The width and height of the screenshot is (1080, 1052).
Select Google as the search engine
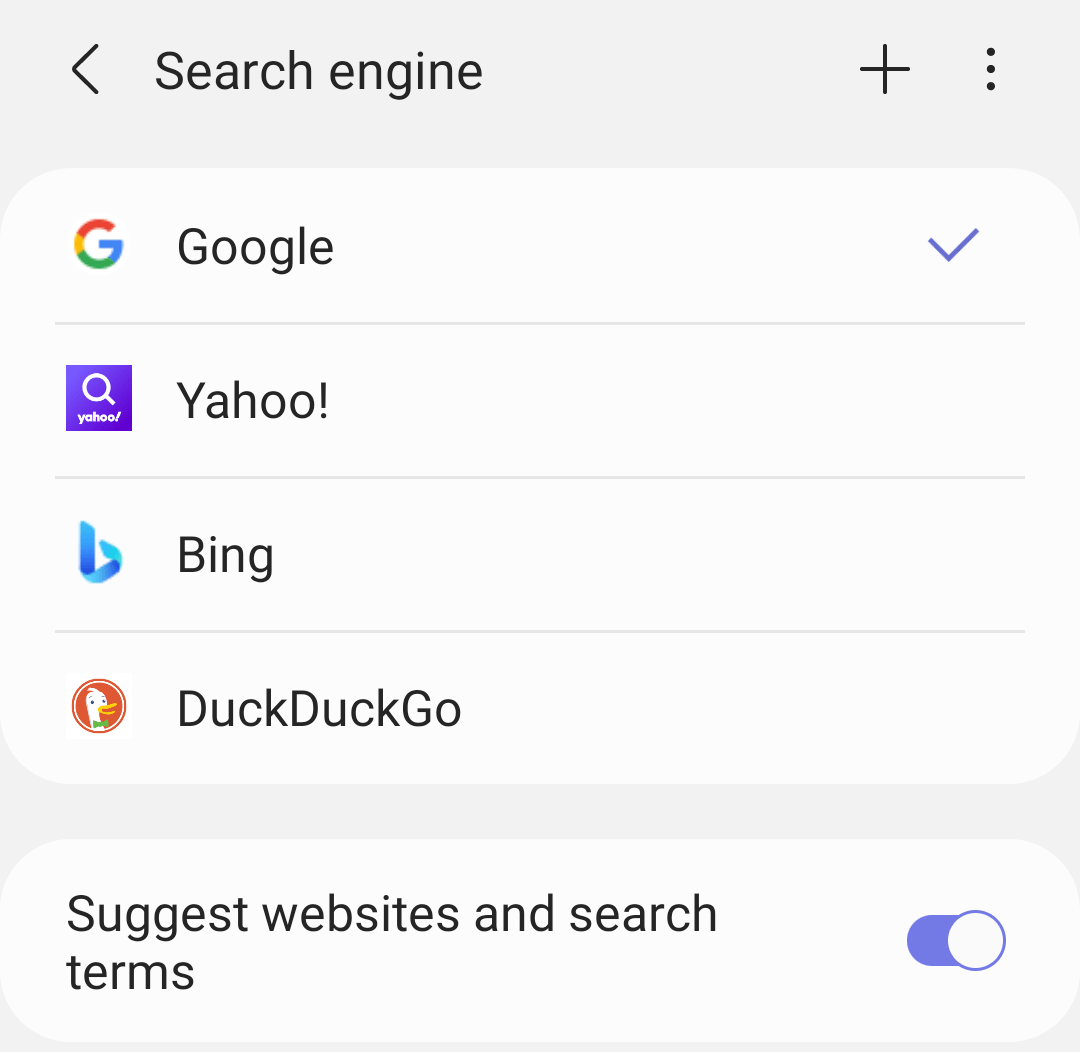(255, 247)
